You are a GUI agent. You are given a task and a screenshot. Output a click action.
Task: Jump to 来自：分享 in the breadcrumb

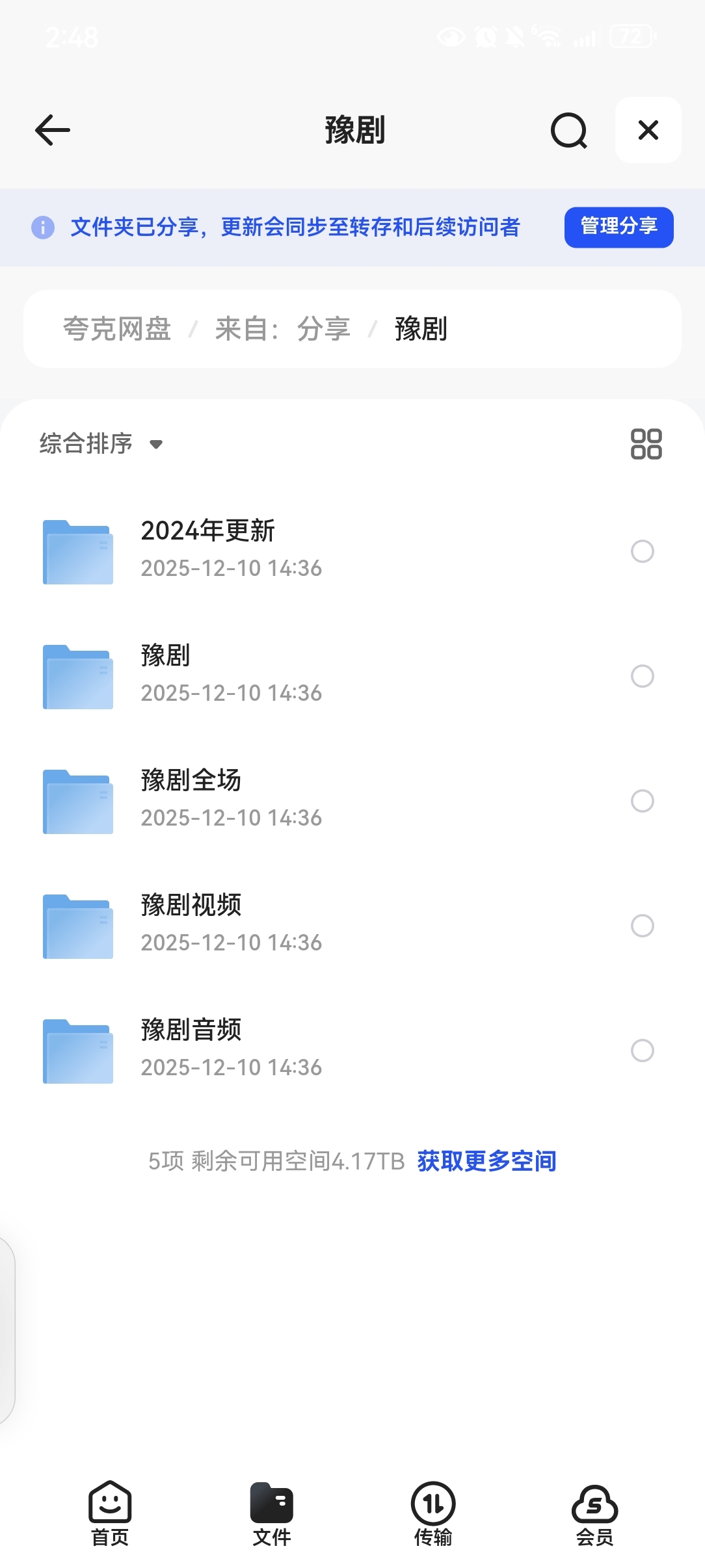coord(283,329)
